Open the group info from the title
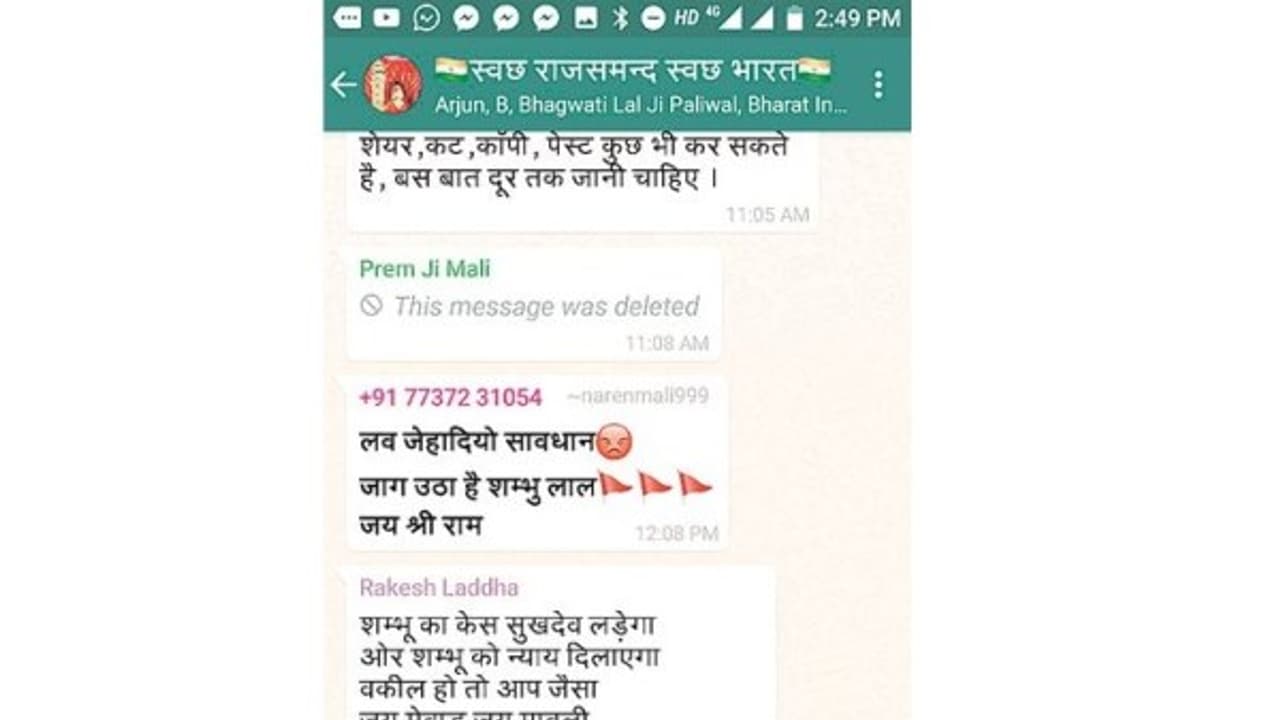This screenshot has height=720, width=1280. [632, 72]
